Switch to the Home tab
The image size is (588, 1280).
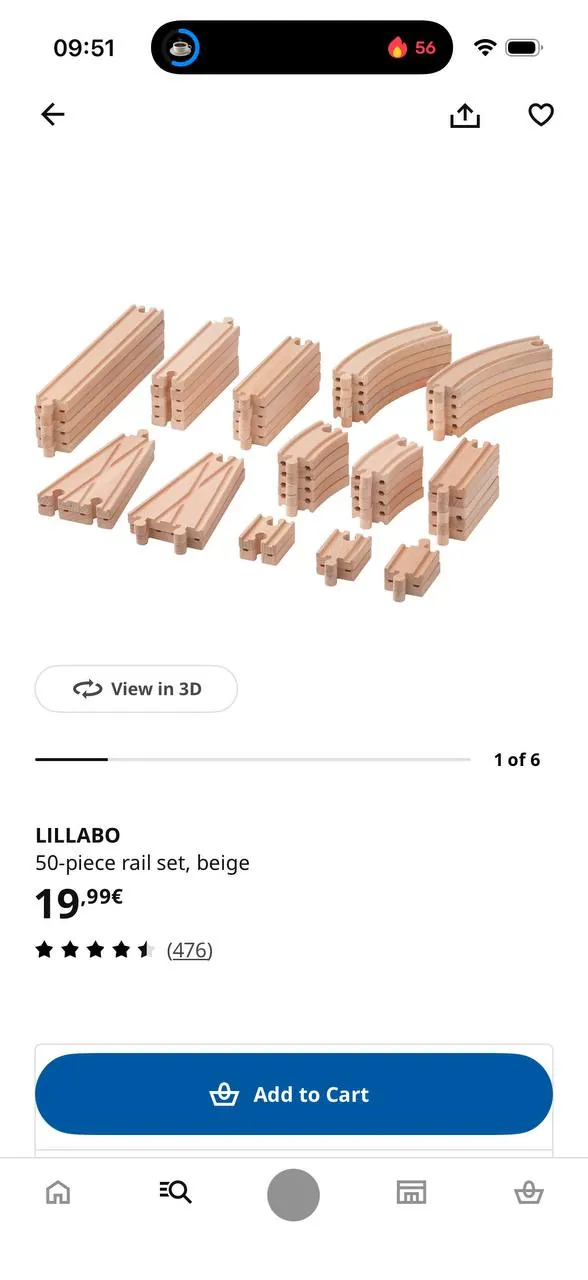[x=59, y=1192]
